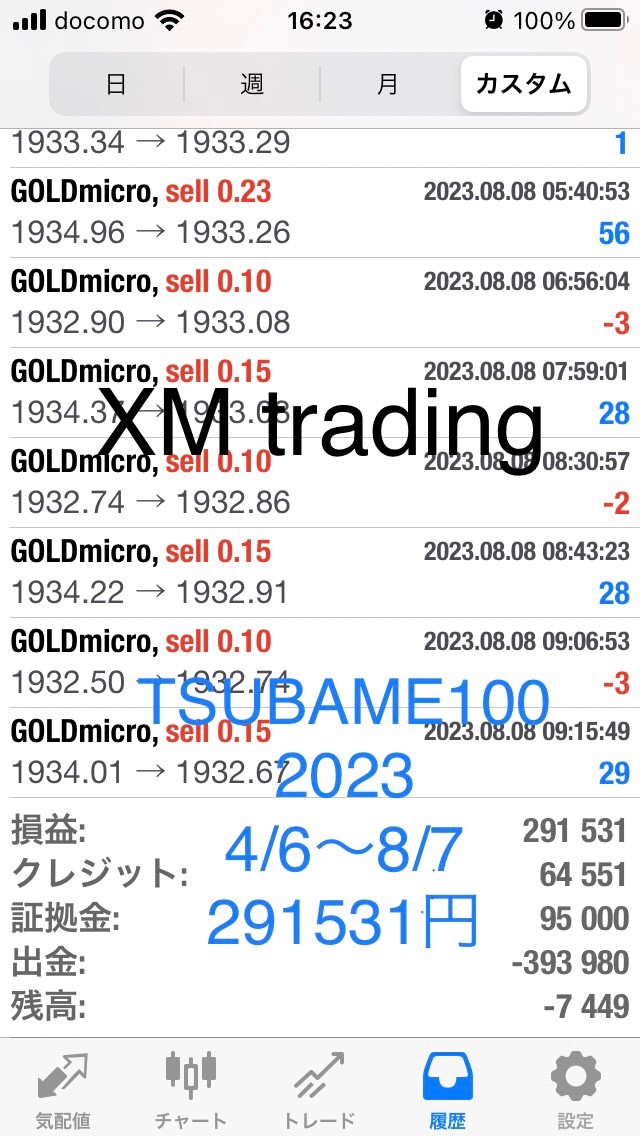Select the カスタム period tab
Viewport: 640px width, 1136px height.
(x=523, y=85)
